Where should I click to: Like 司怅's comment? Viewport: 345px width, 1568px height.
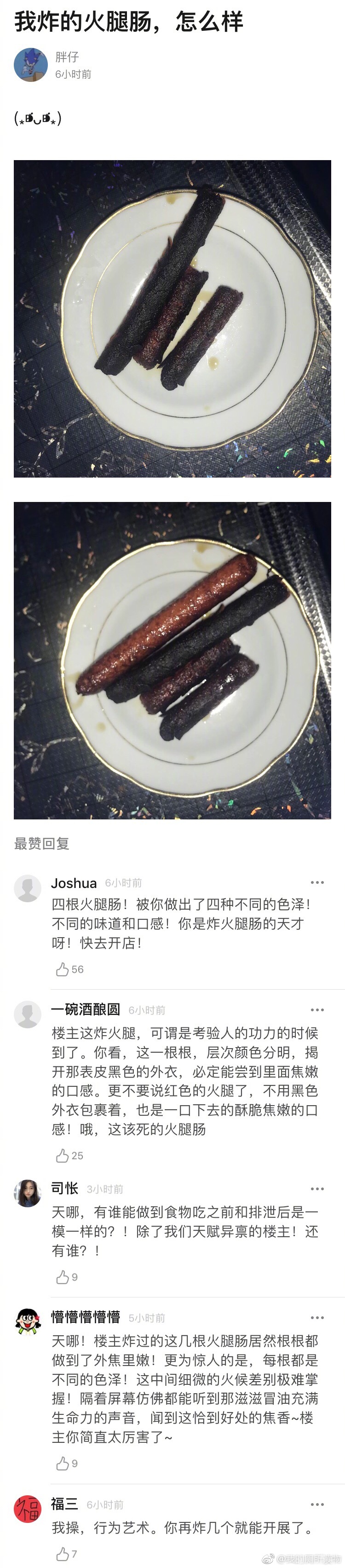(x=62, y=1278)
